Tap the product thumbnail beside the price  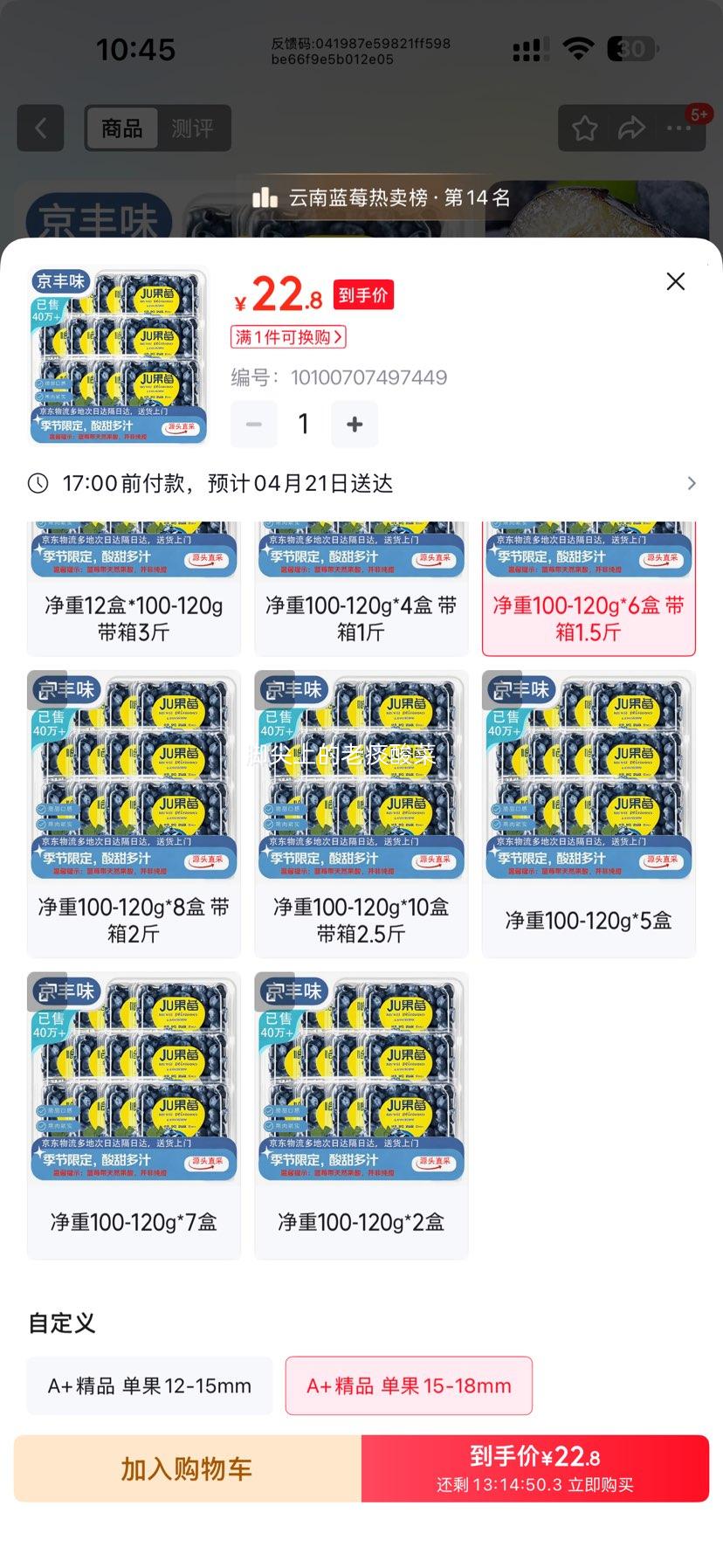click(x=119, y=356)
